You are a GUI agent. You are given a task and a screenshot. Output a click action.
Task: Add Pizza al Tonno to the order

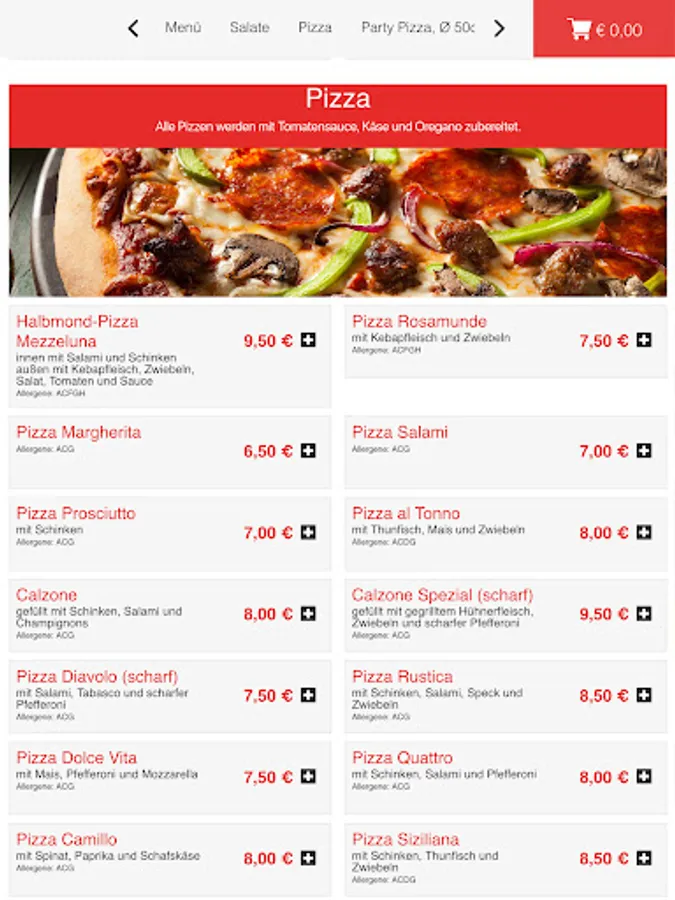tap(644, 532)
